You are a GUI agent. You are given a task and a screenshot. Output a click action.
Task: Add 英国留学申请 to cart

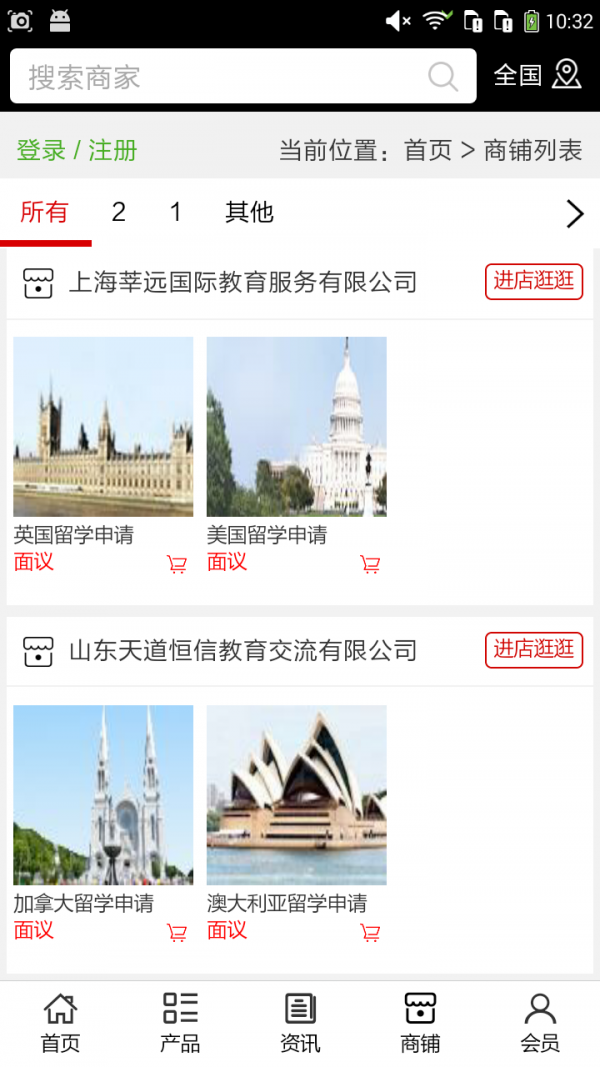(x=177, y=565)
